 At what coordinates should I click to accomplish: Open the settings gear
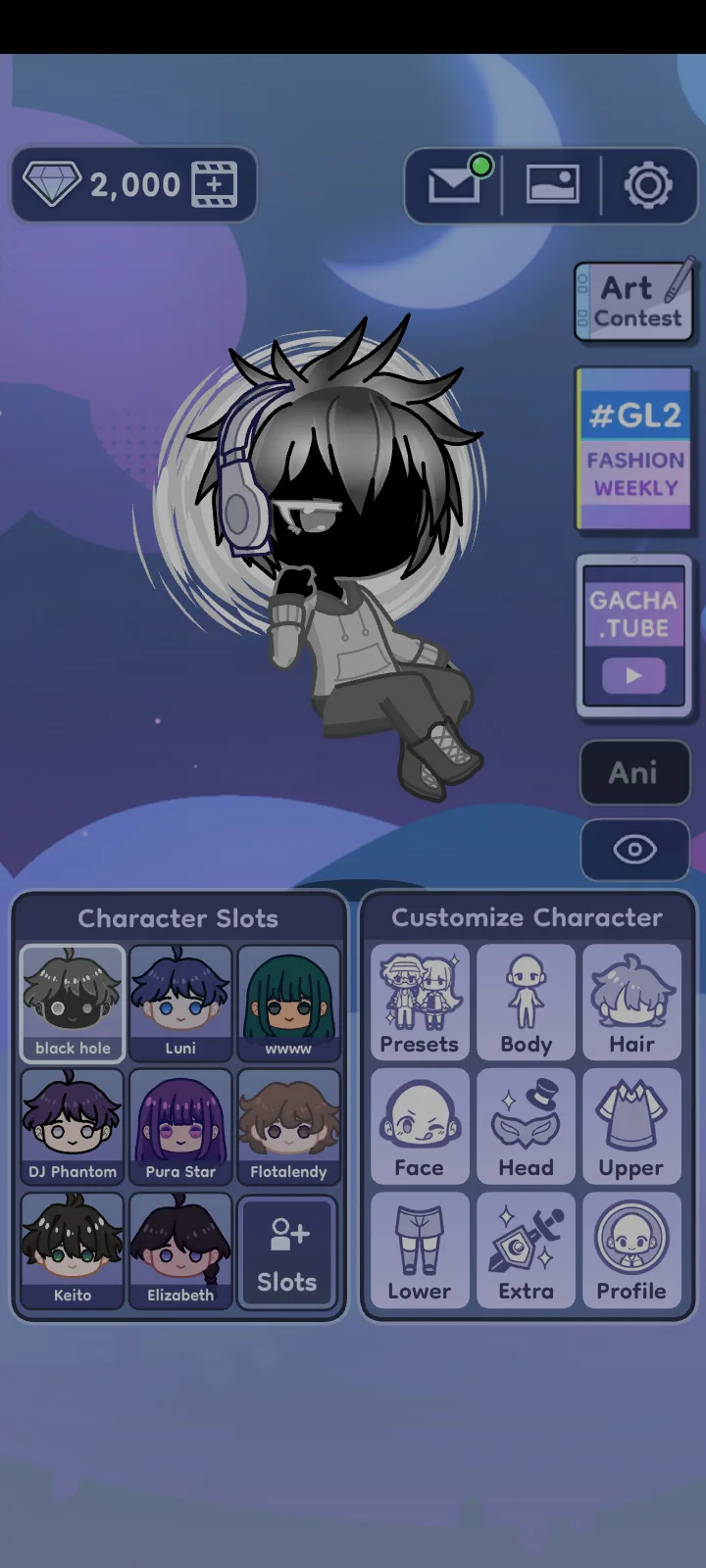(x=648, y=184)
